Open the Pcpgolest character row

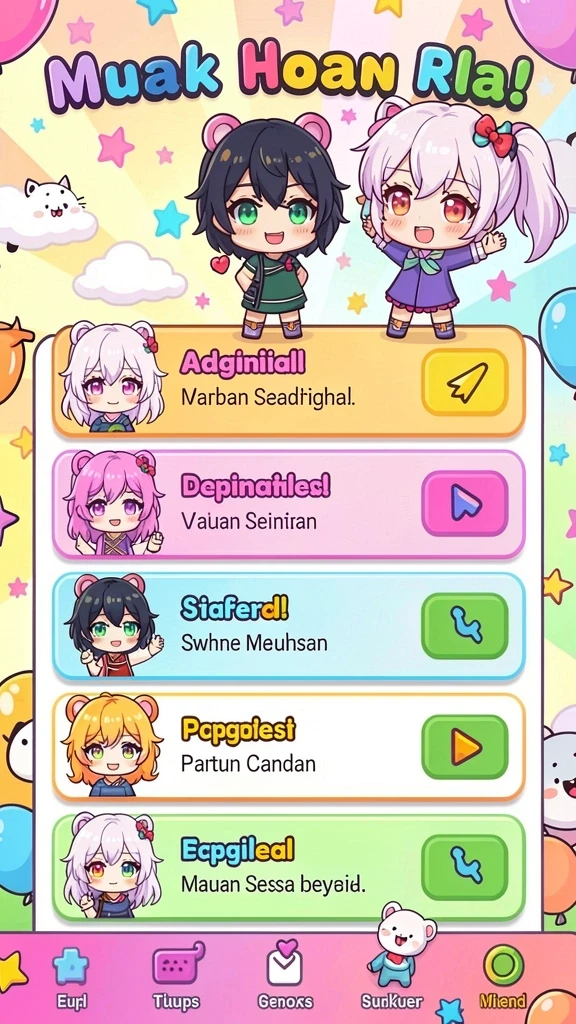(x=288, y=747)
